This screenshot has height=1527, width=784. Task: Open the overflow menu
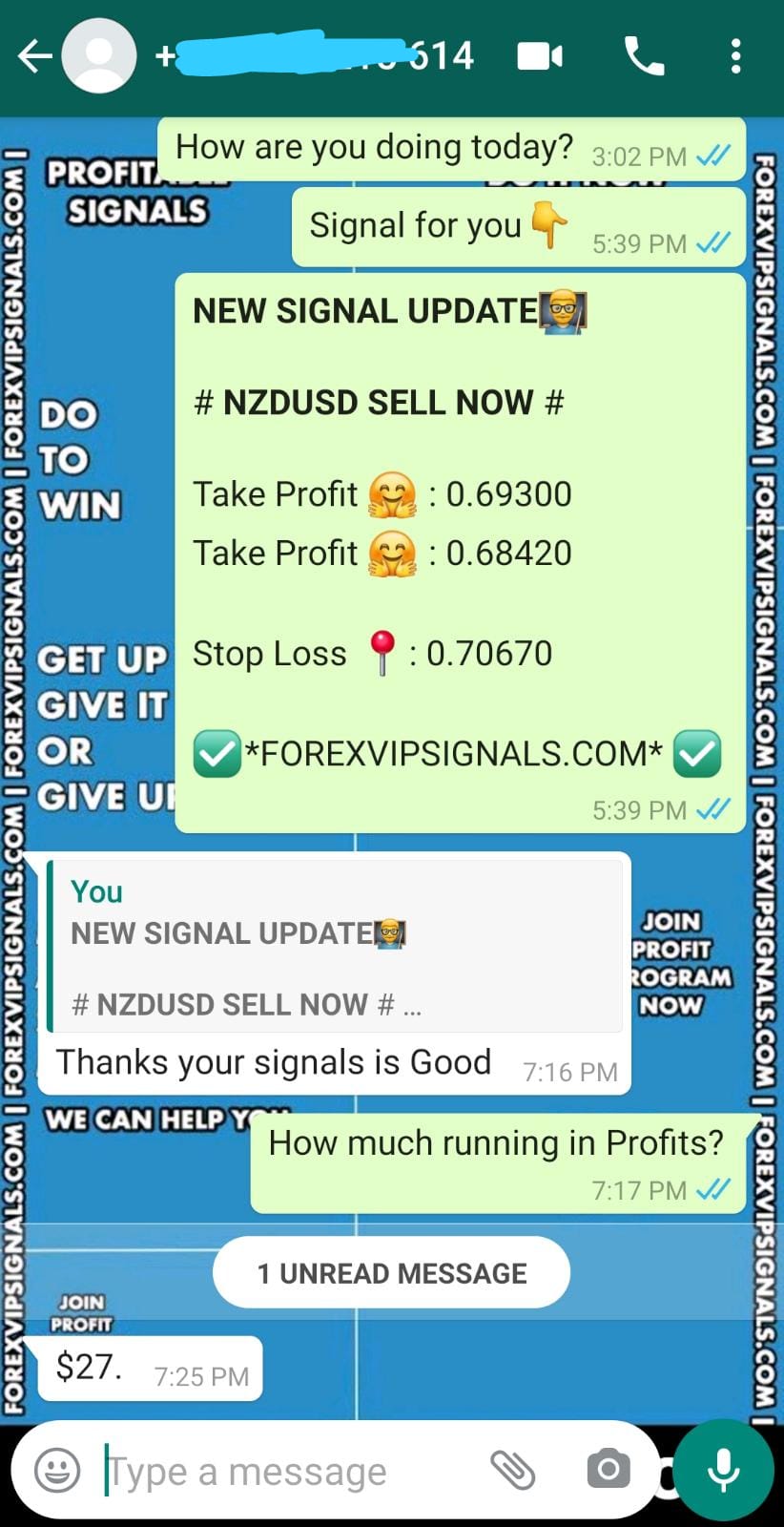coord(734,56)
